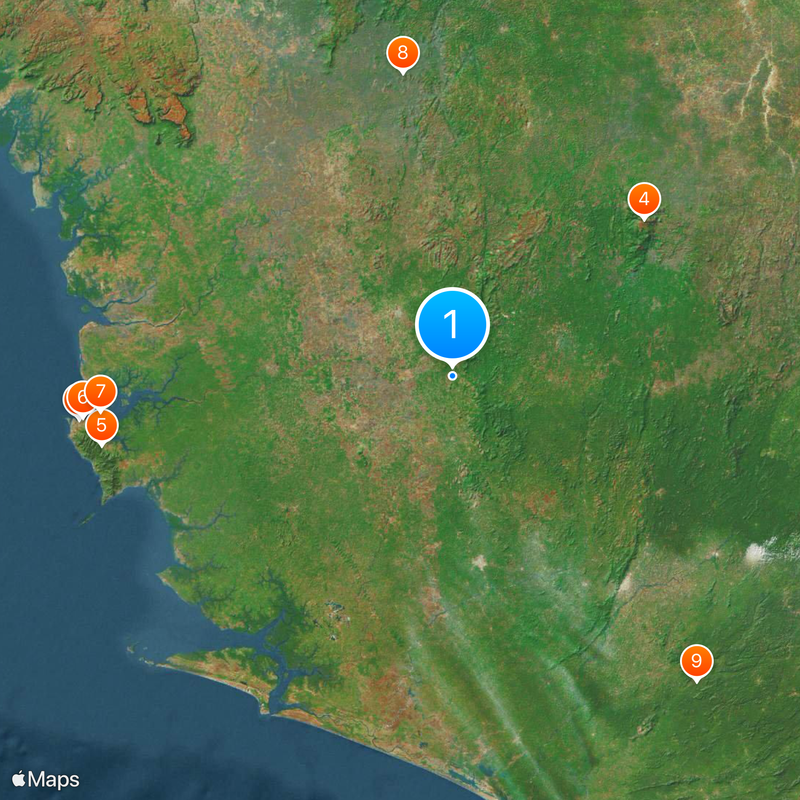Screen dimensions: 800x800
Task: Tap the orange map pin numbered 4
Action: pos(644,199)
